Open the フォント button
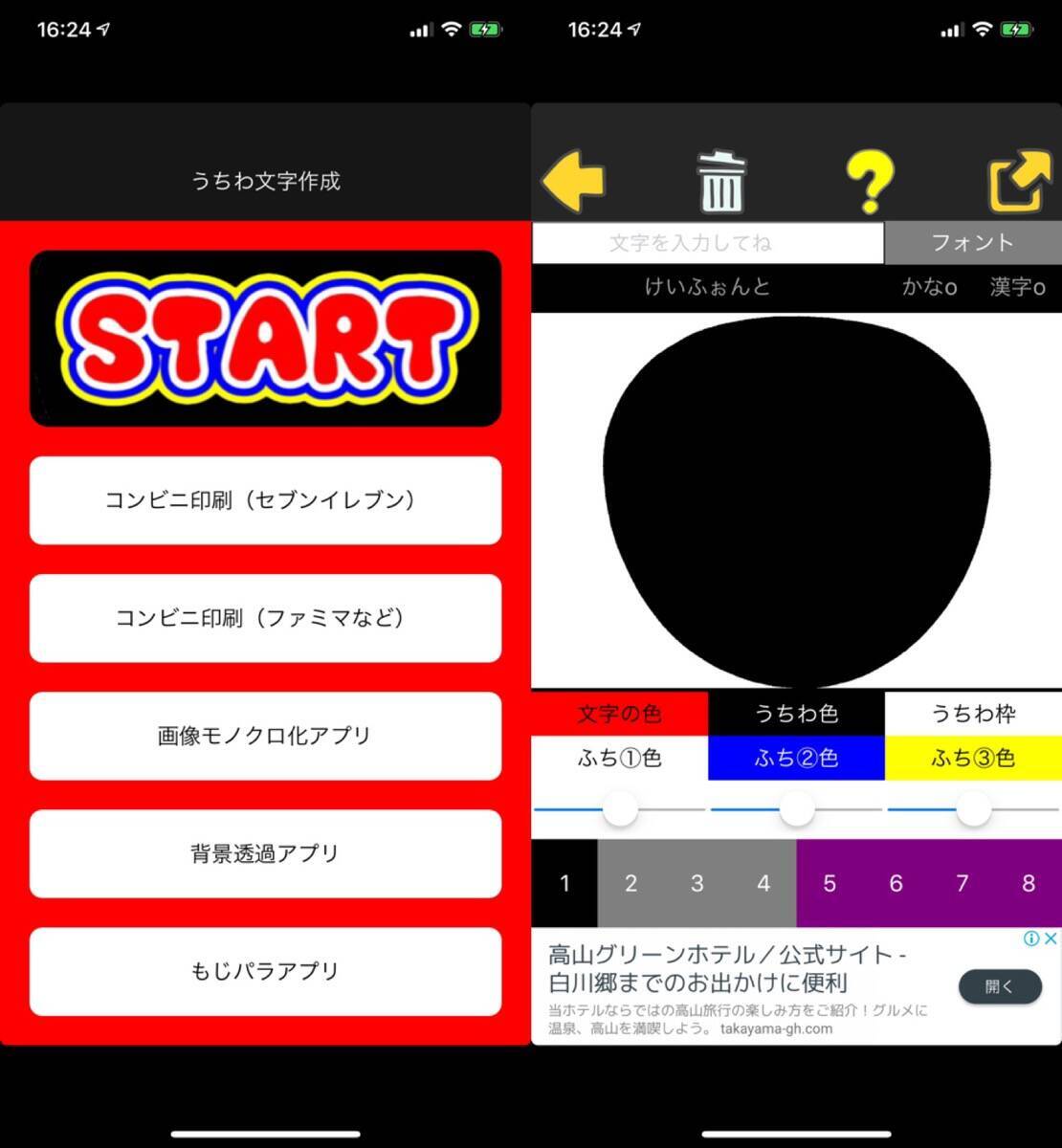Viewport: 1062px width, 1148px height. click(x=972, y=243)
